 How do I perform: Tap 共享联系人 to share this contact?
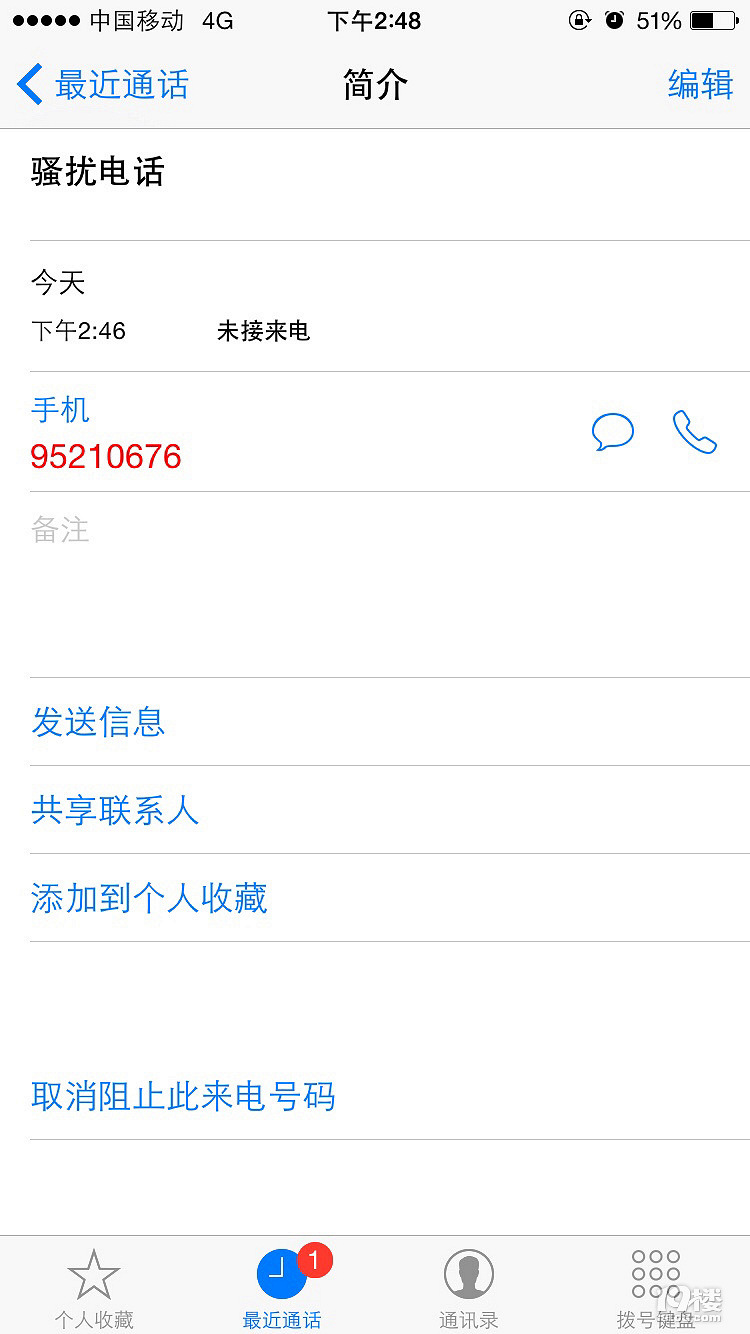[115, 812]
